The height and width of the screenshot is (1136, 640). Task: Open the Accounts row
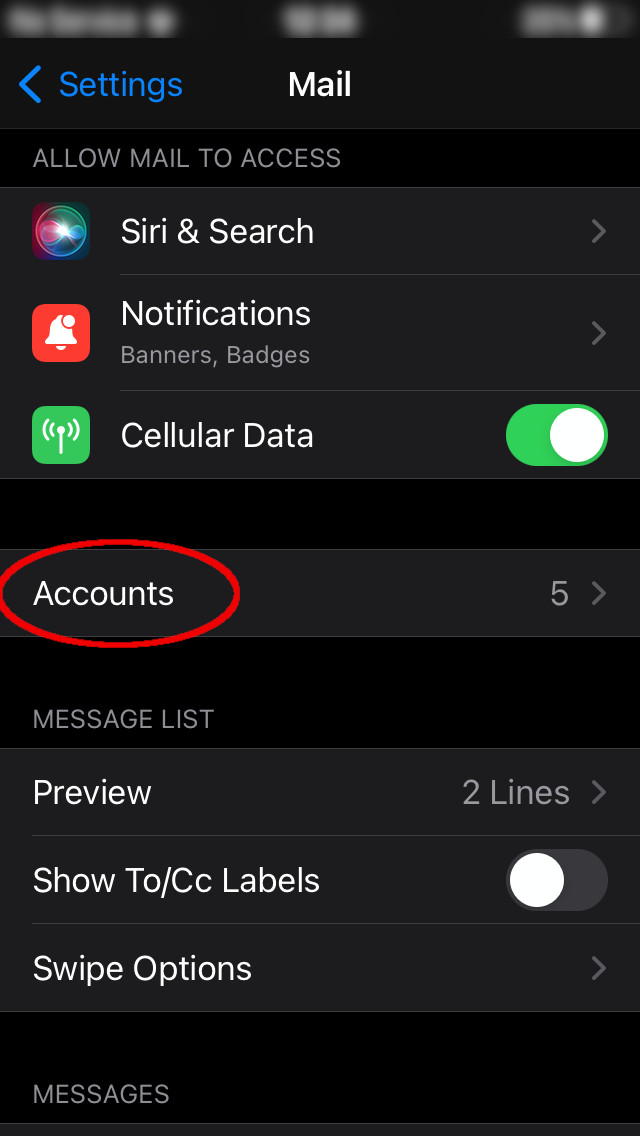coord(320,593)
